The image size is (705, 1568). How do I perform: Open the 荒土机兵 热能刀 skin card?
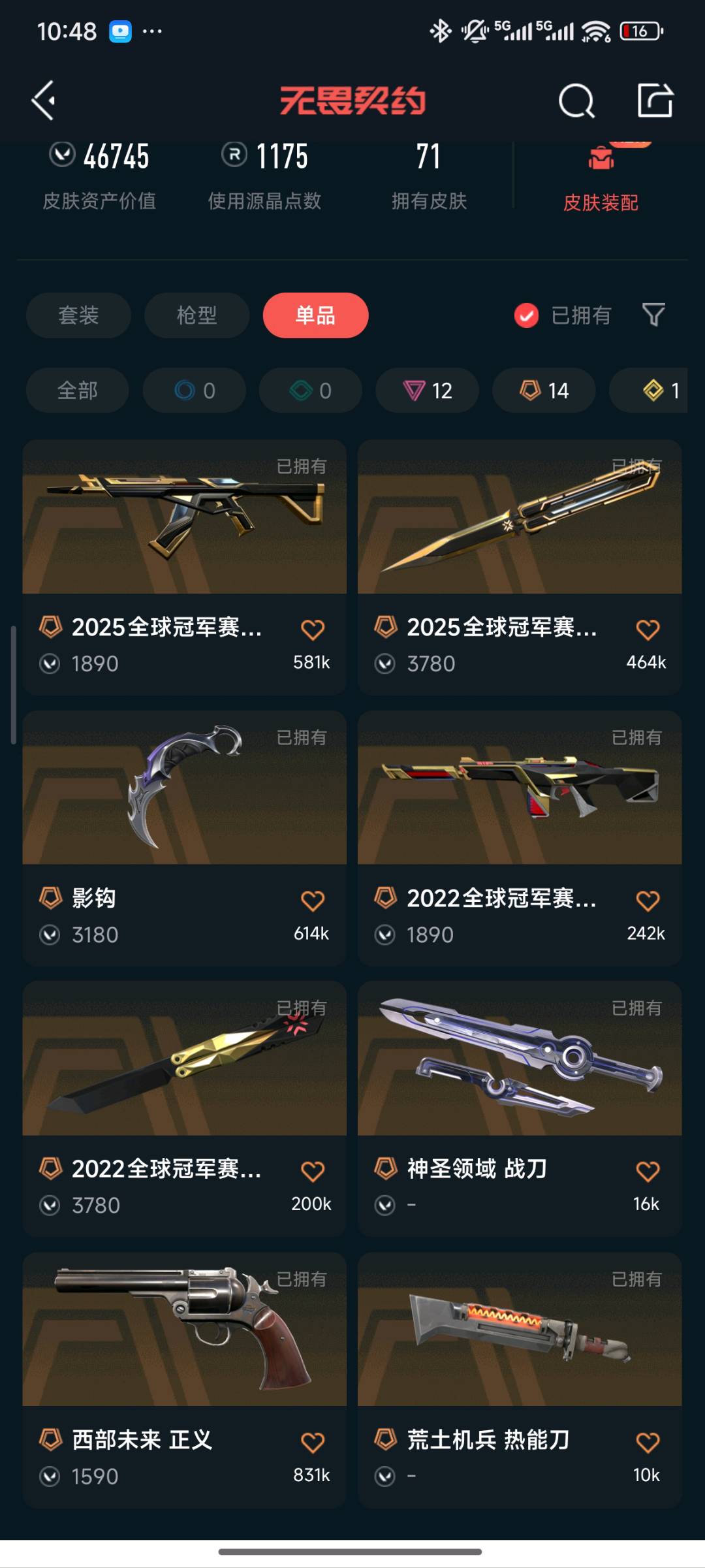(520, 1379)
